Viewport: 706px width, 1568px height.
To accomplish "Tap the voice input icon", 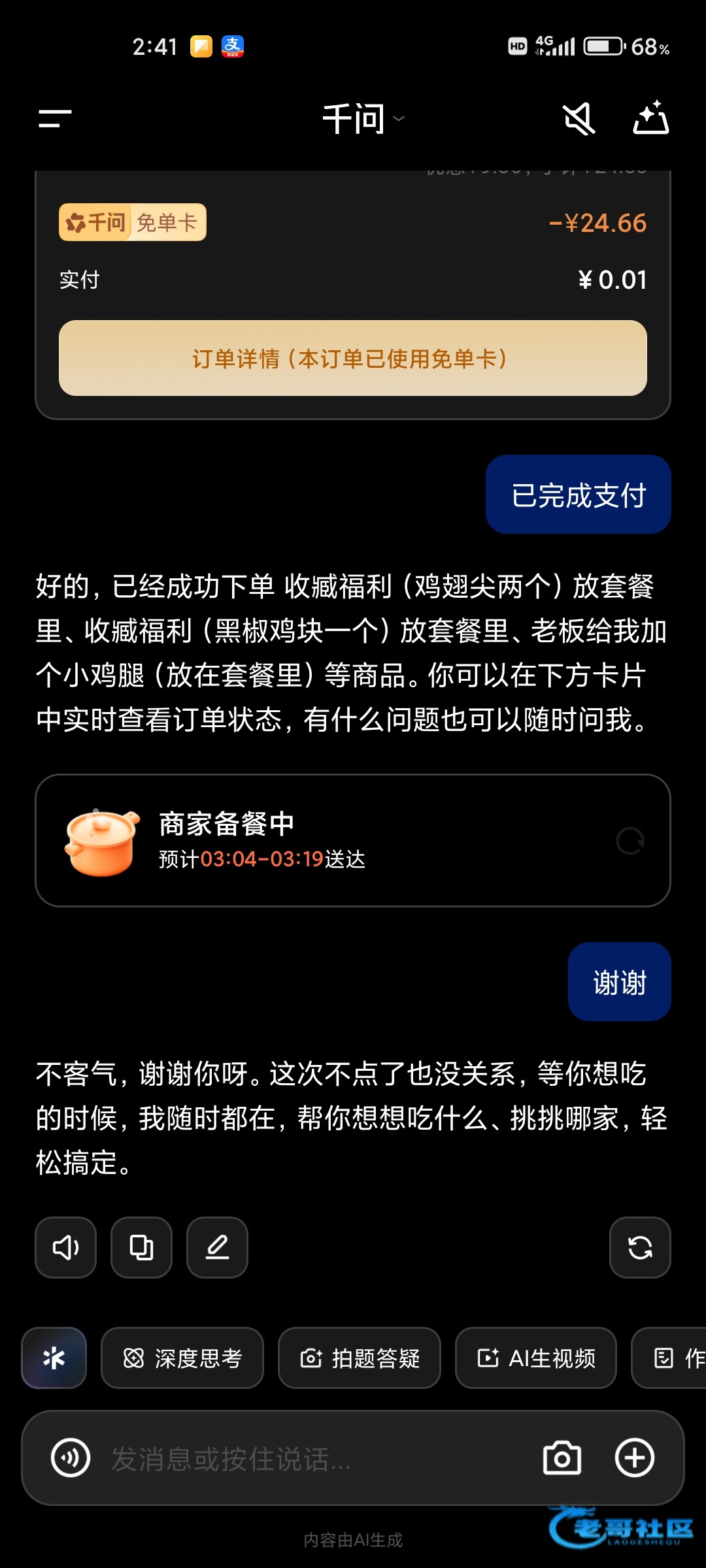I will coord(71,1458).
